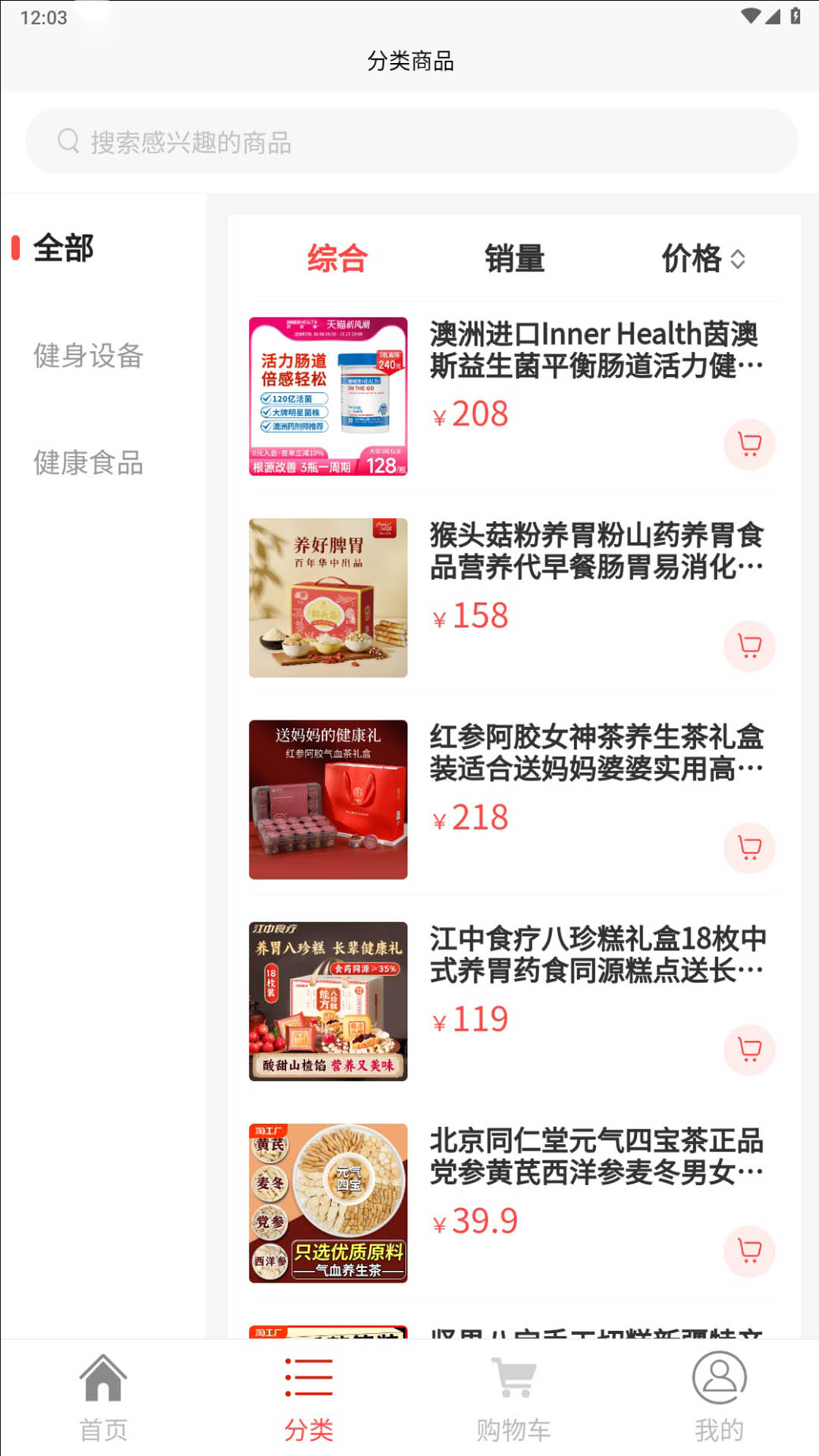Viewport: 819px width, 1456px height.
Task: Click the cart icon for the Inner Health probiotic
Action: tap(749, 446)
